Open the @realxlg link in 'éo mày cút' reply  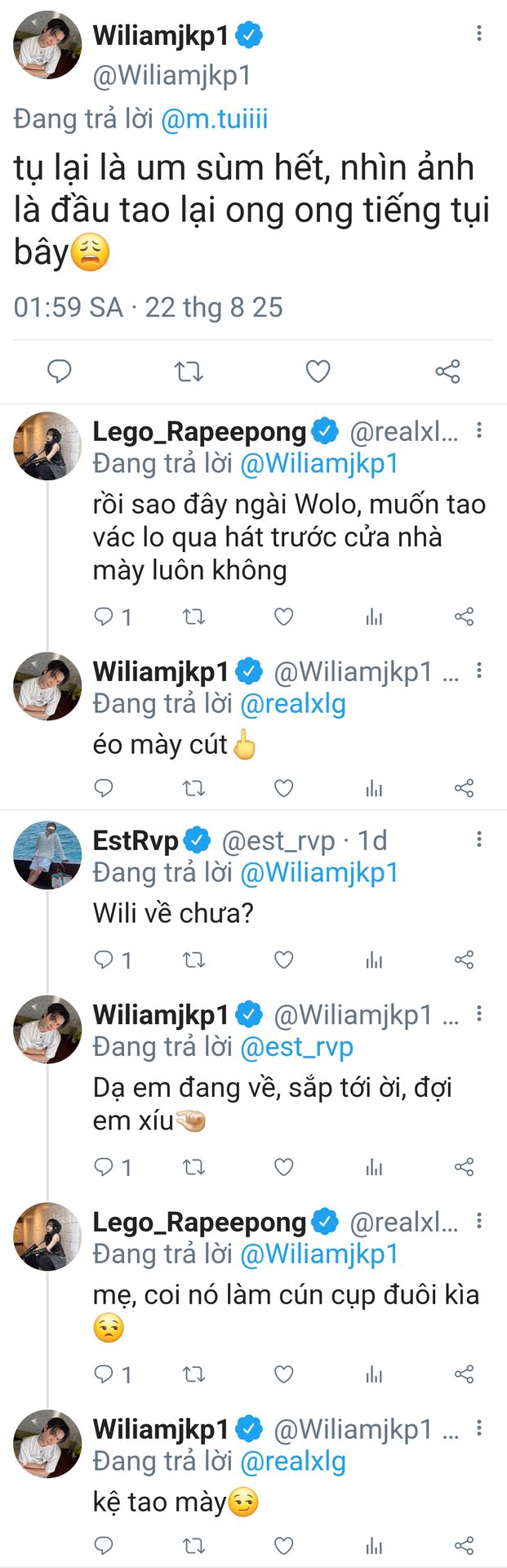click(x=293, y=704)
